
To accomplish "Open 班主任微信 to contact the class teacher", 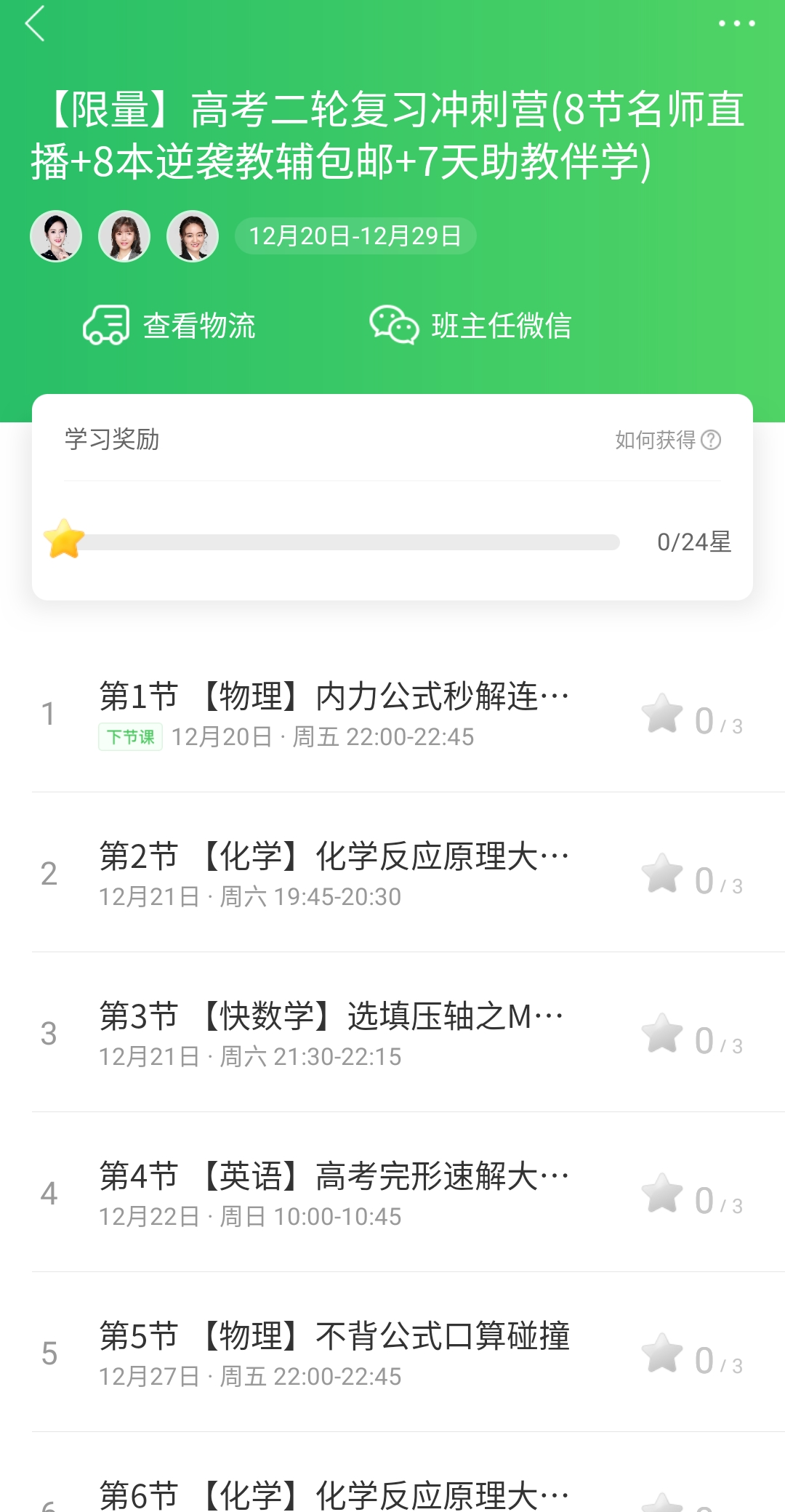I will coord(470,325).
